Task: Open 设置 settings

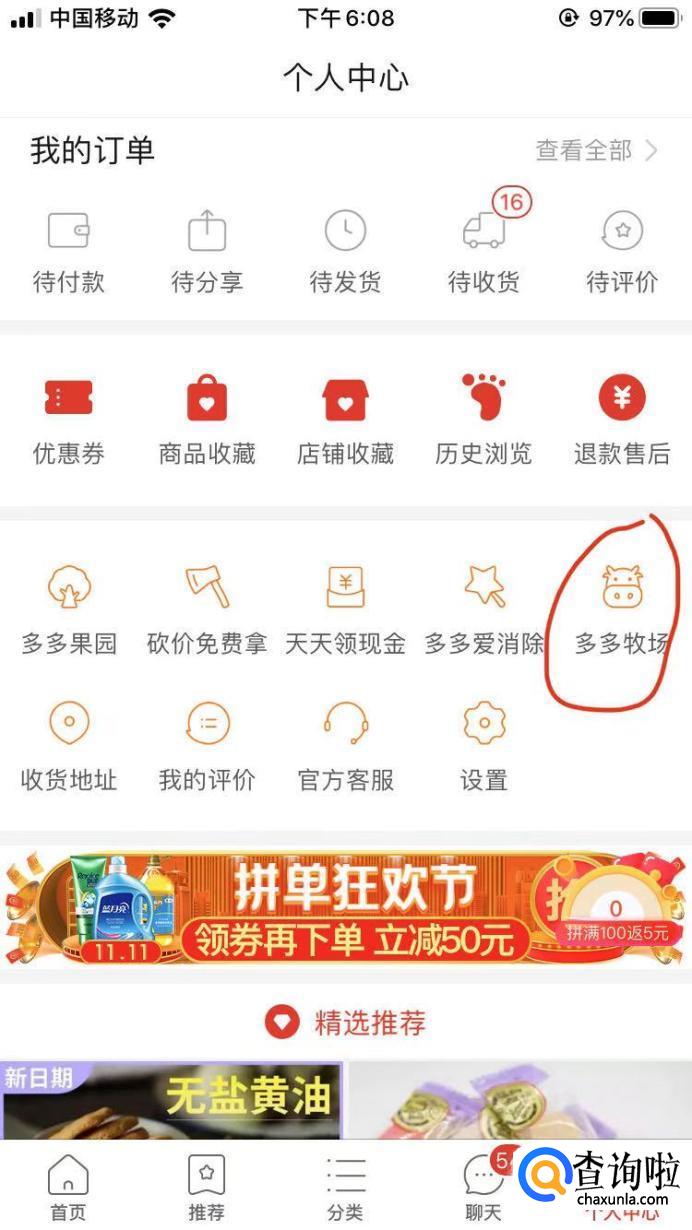Action: pyautogui.click(x=484, y=747)
